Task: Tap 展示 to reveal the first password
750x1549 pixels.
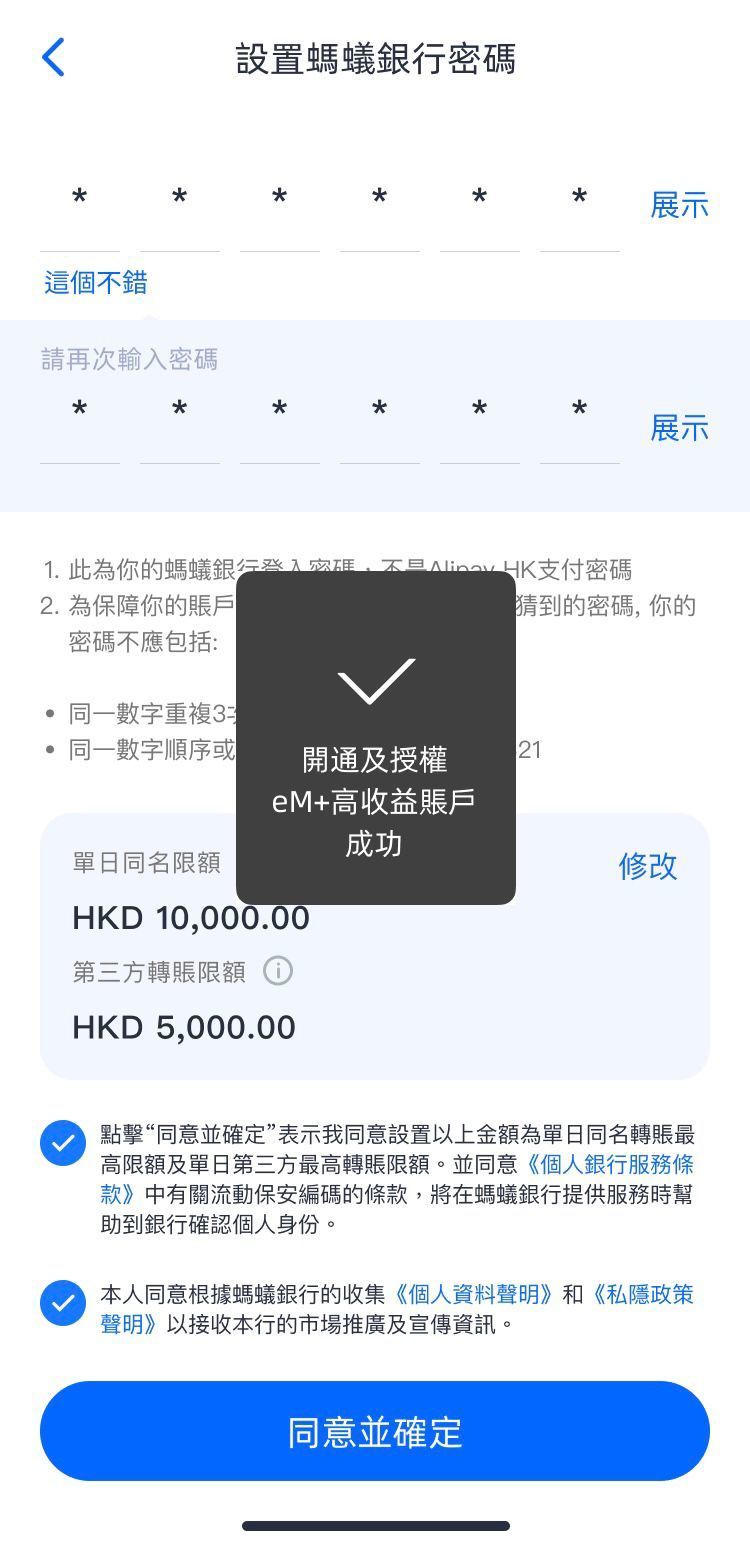Action: pos(680,204)
